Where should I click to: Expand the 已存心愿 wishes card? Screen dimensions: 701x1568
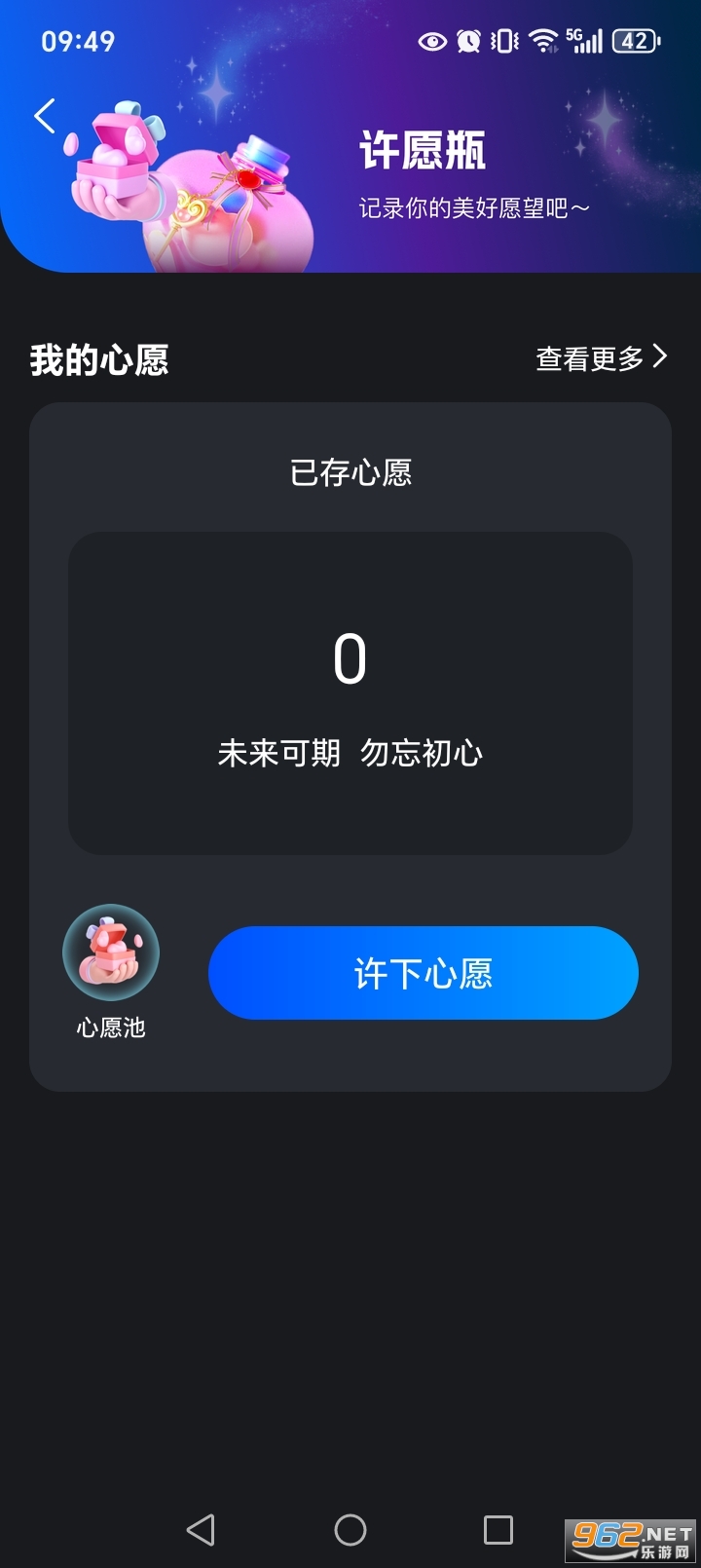click(x=350, y=691)
